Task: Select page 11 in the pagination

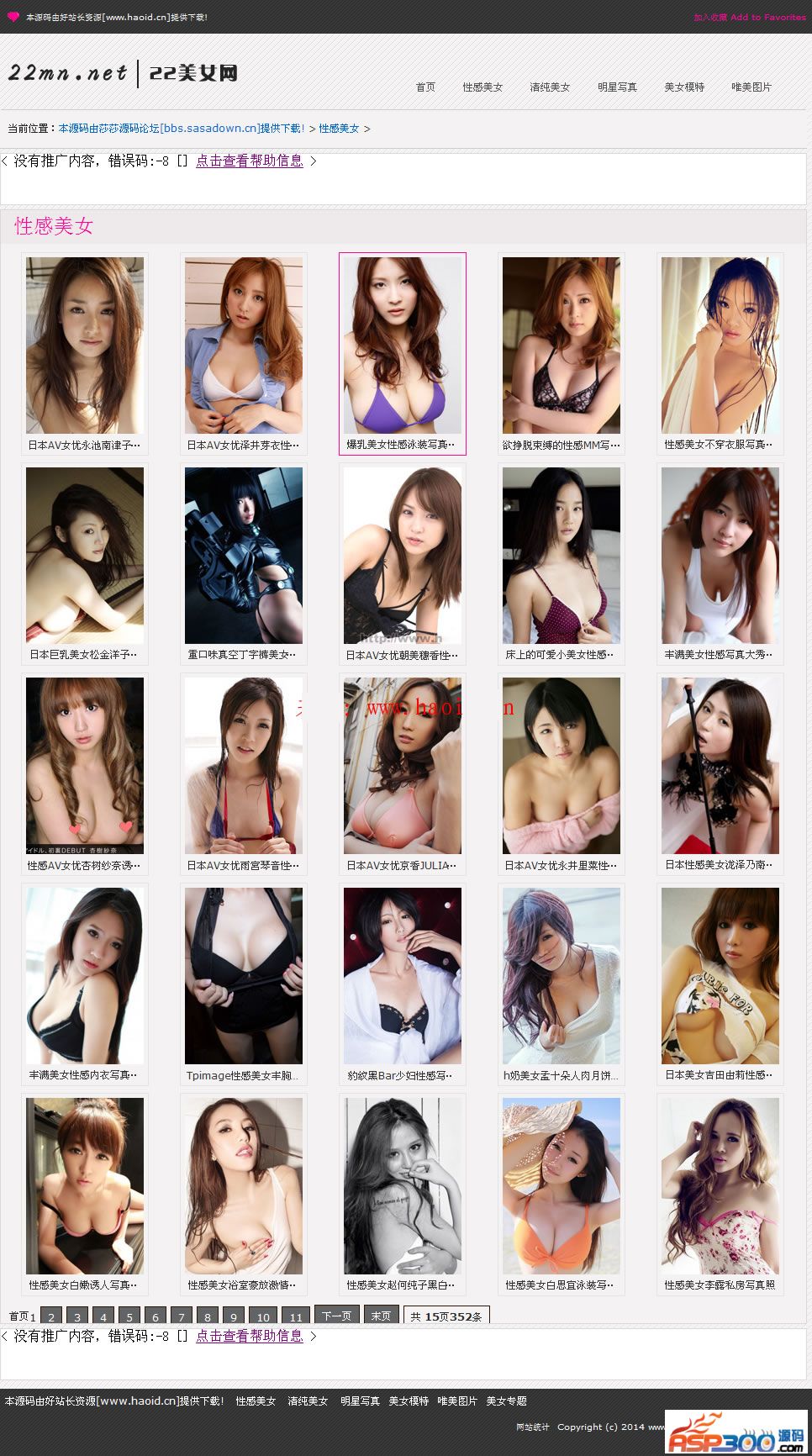Action: click(x=295, y=1316)
